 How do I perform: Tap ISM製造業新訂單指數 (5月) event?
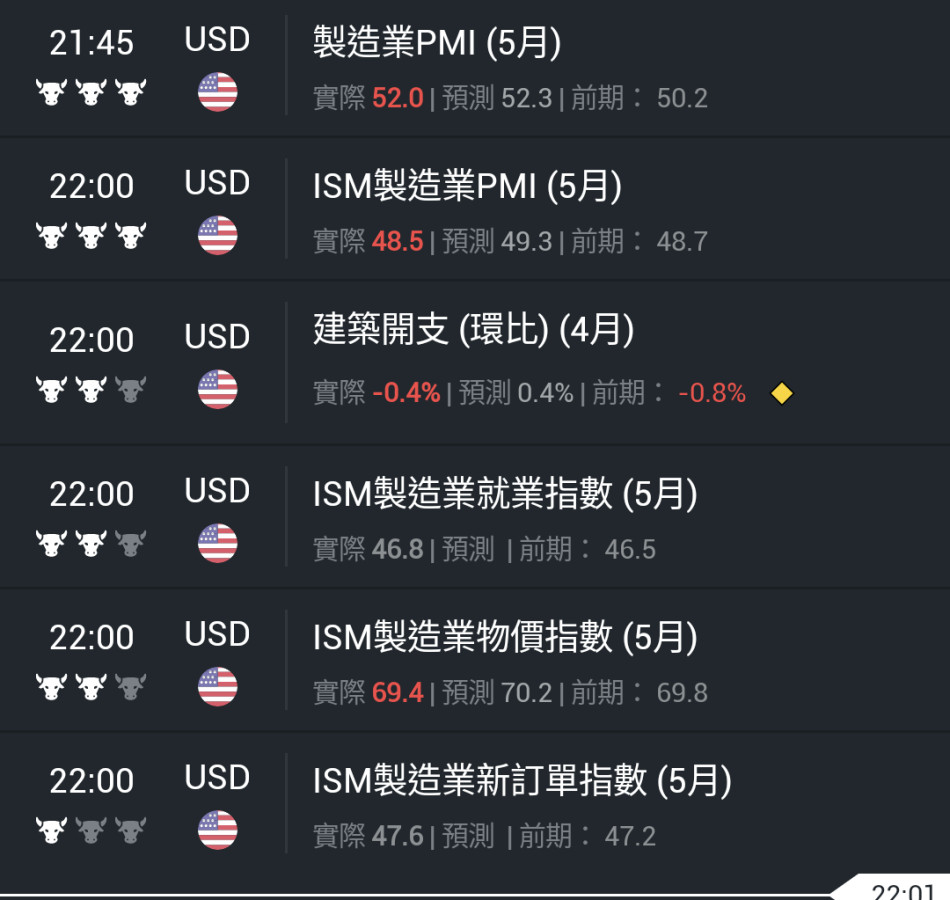point(521,781)
